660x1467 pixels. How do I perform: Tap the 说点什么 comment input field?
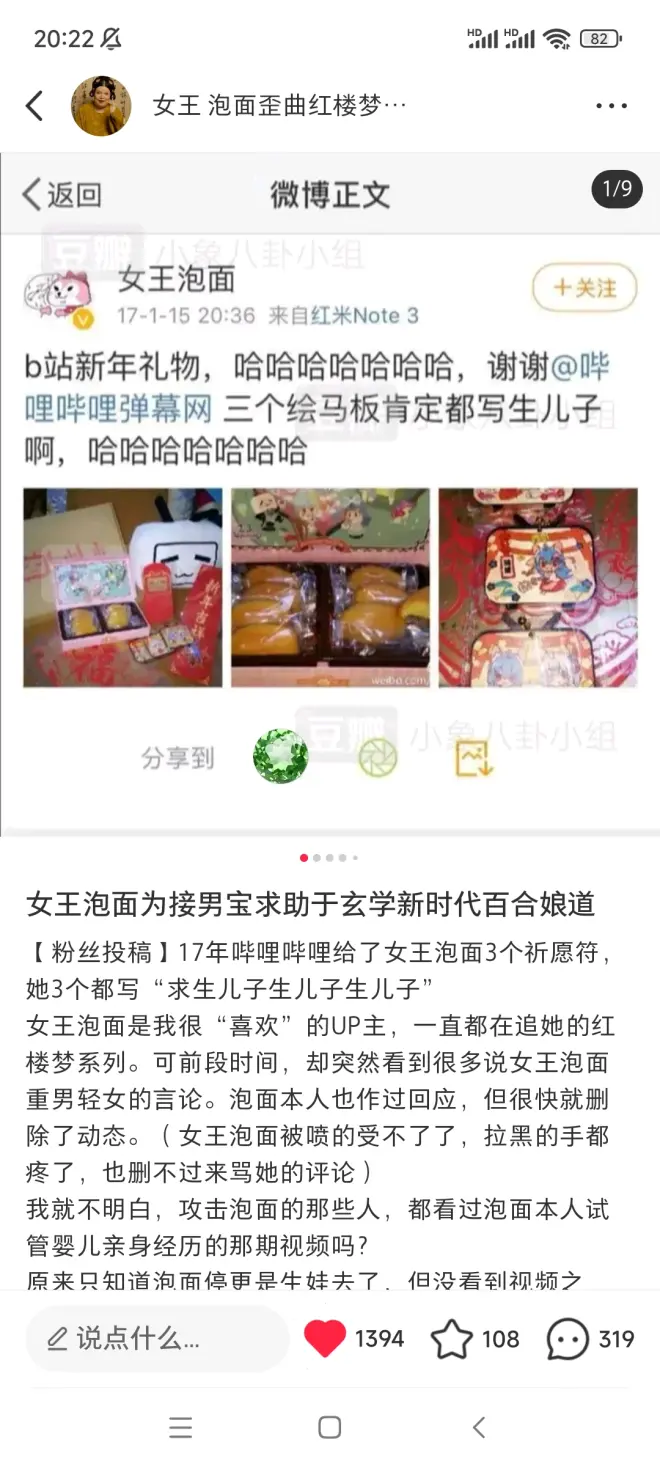coord(157,1338)
